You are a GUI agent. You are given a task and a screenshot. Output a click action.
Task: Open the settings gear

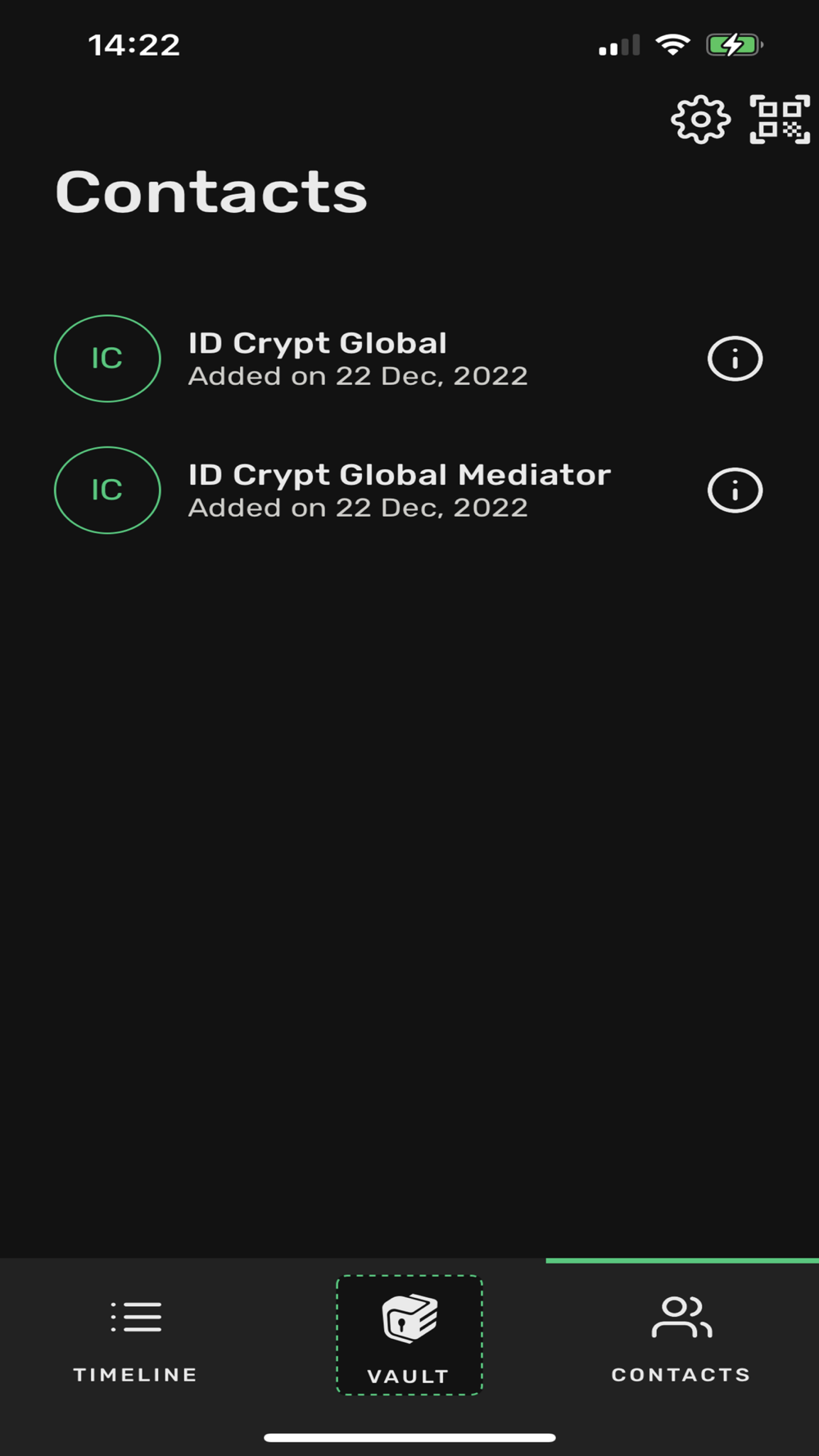(700, 120)
